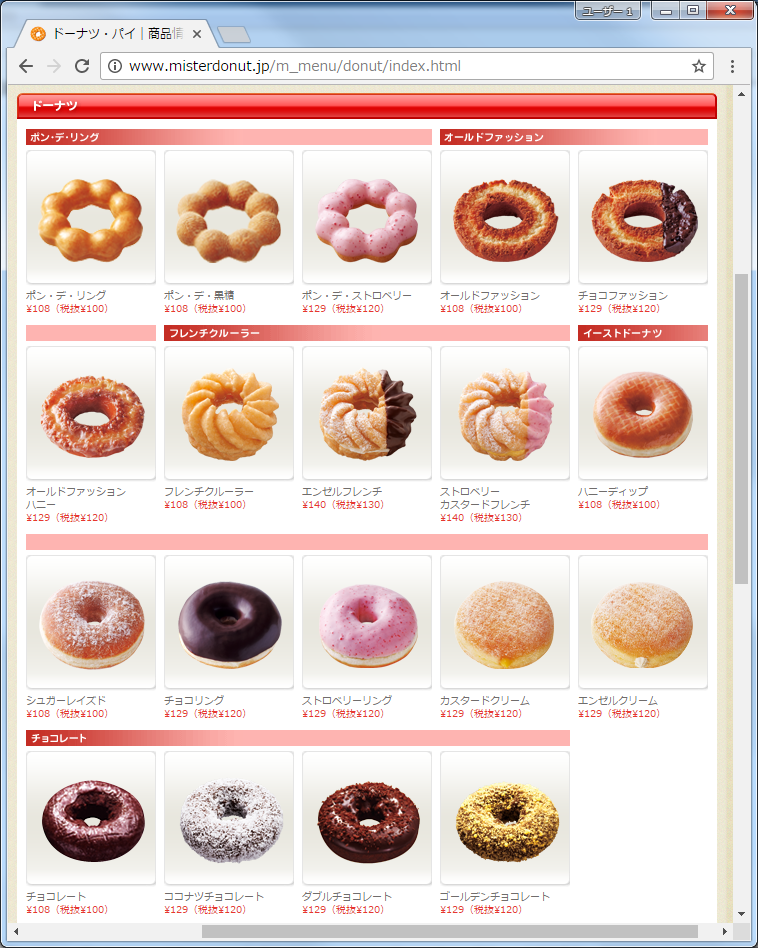Open a new browser tab
The width and height of the screenshot is (758, 948).
[x=232, y=35]
